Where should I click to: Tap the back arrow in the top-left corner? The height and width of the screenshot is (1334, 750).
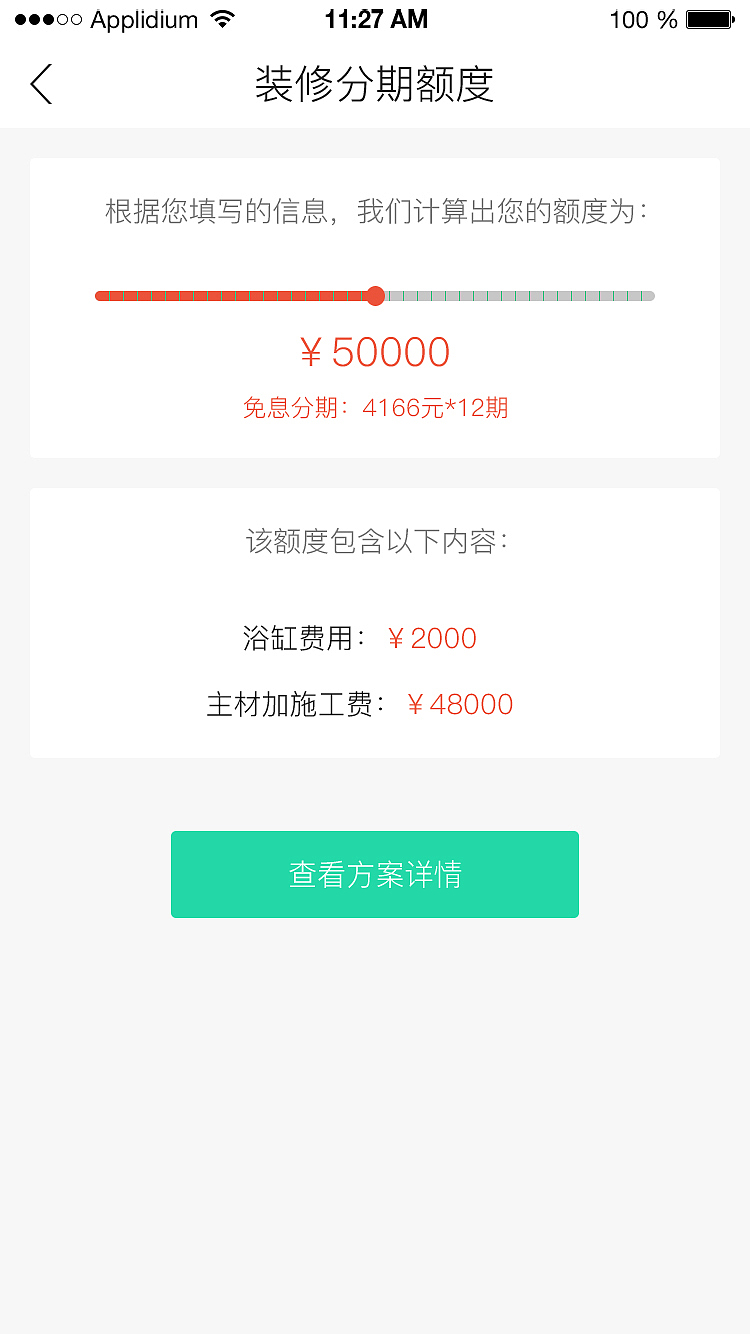pos(40,84)
